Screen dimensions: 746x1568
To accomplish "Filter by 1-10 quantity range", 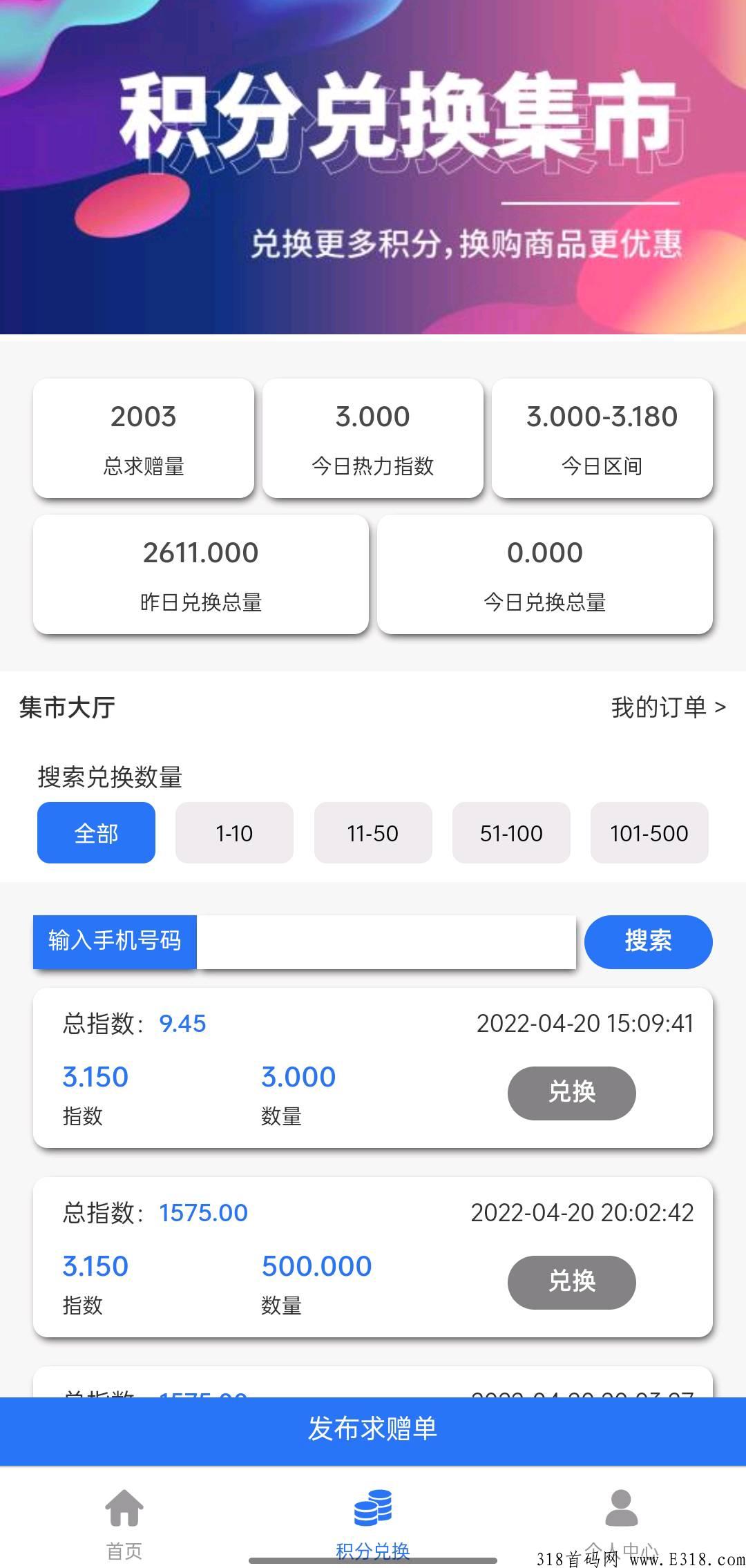I will click(x=234, y=832).
